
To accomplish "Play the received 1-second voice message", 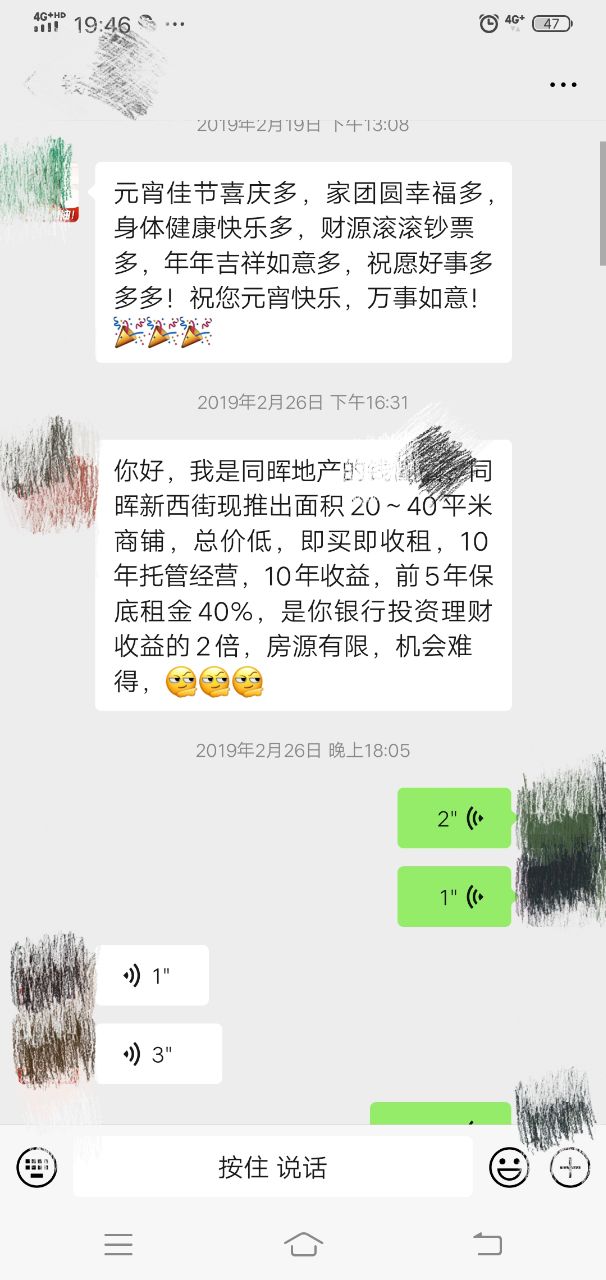I will tap(152, 975).
